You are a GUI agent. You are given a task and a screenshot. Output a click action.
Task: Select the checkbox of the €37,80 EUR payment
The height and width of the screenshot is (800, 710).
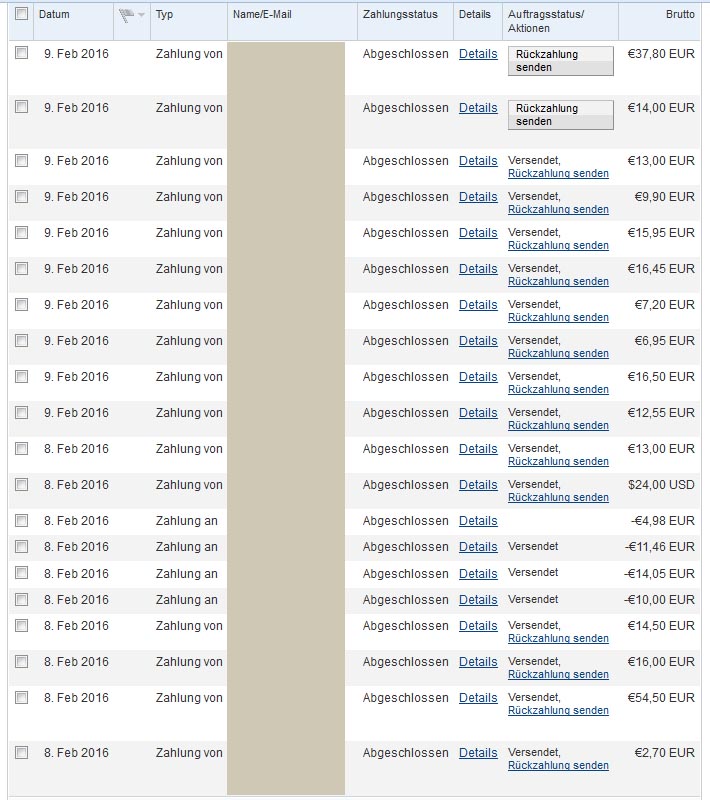point(22,53)
